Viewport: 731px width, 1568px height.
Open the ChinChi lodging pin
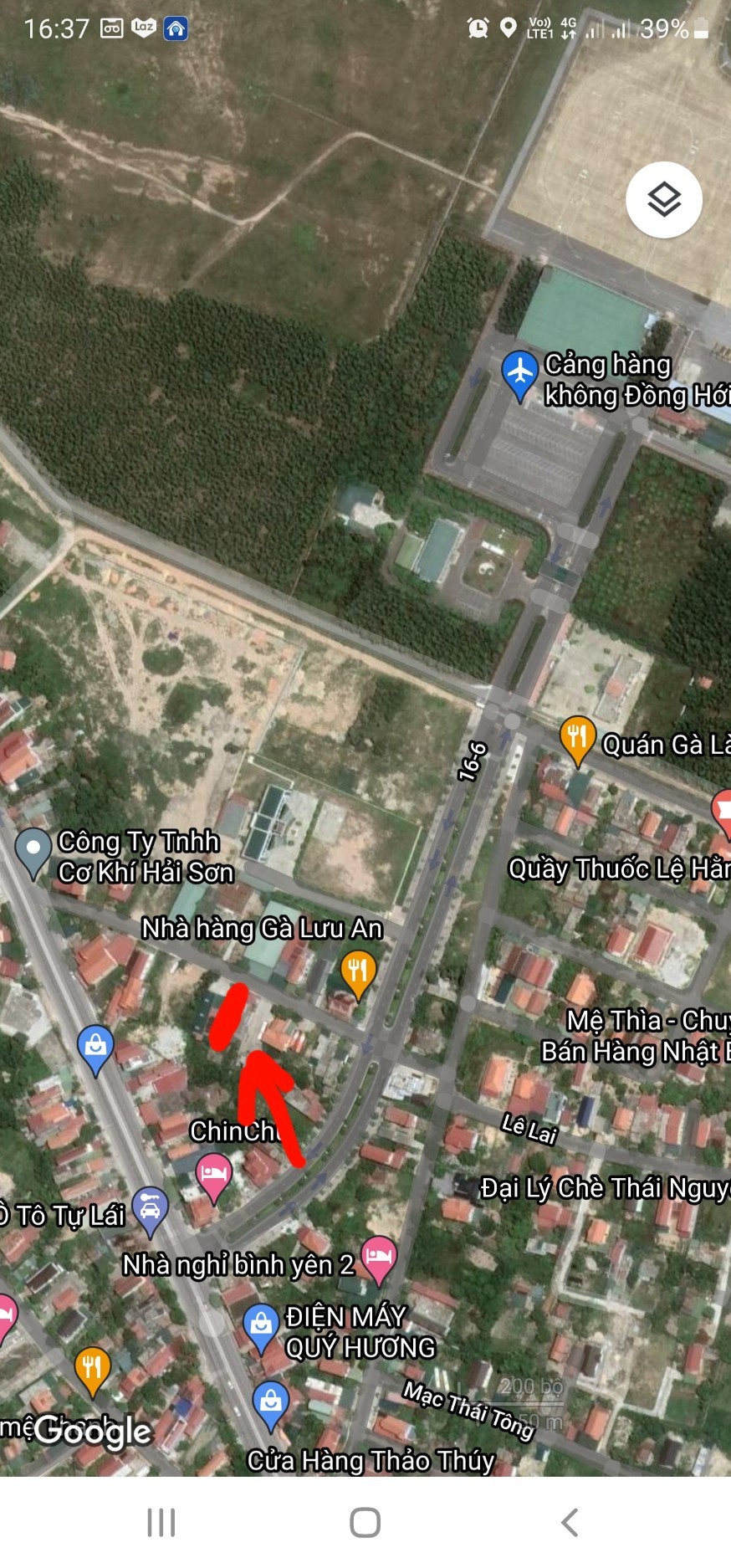(214, 1176)
